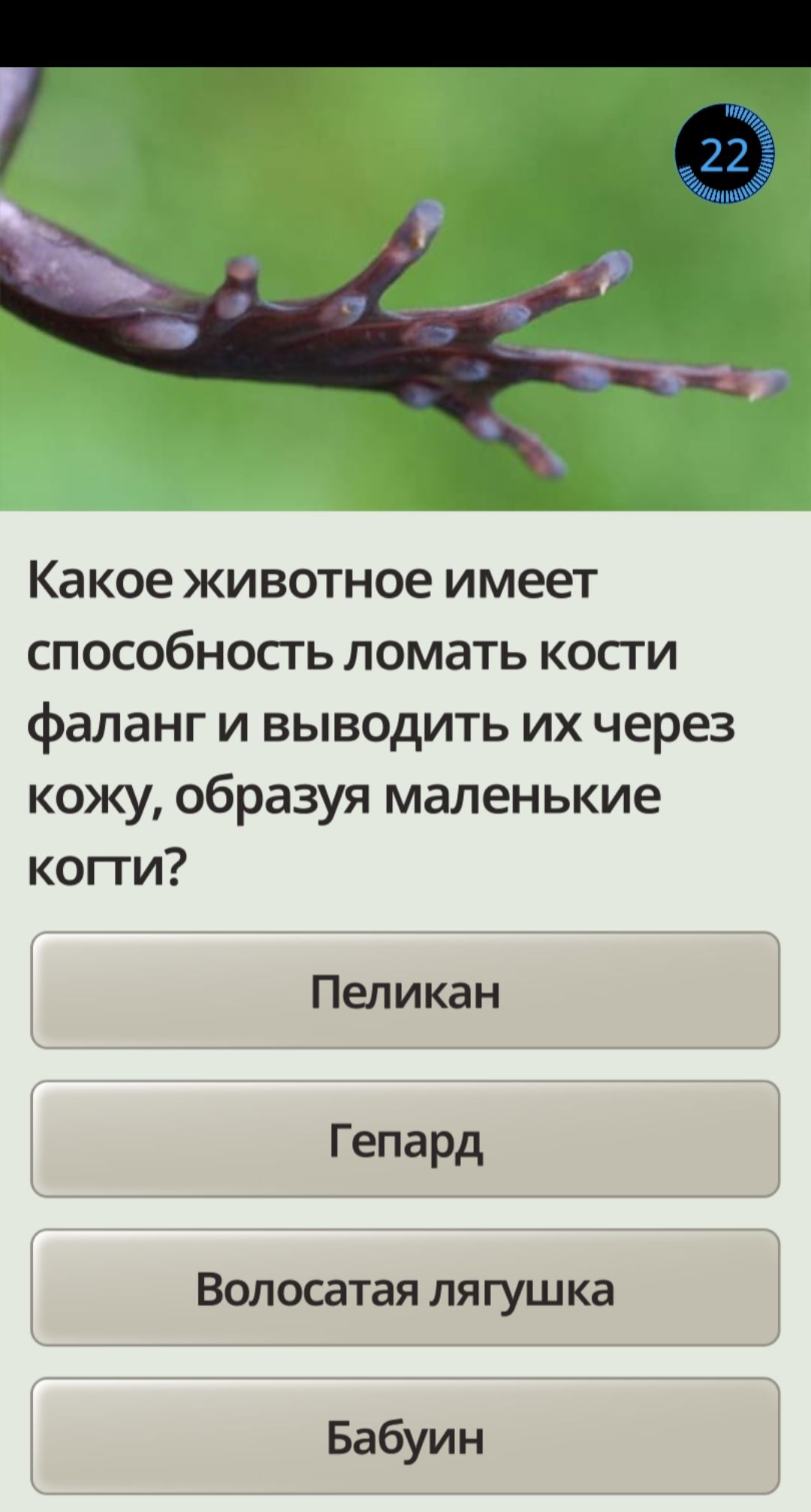Pick the Волосатая лягушка answer
This screenshot has width=811, height=1512.
405,1288
